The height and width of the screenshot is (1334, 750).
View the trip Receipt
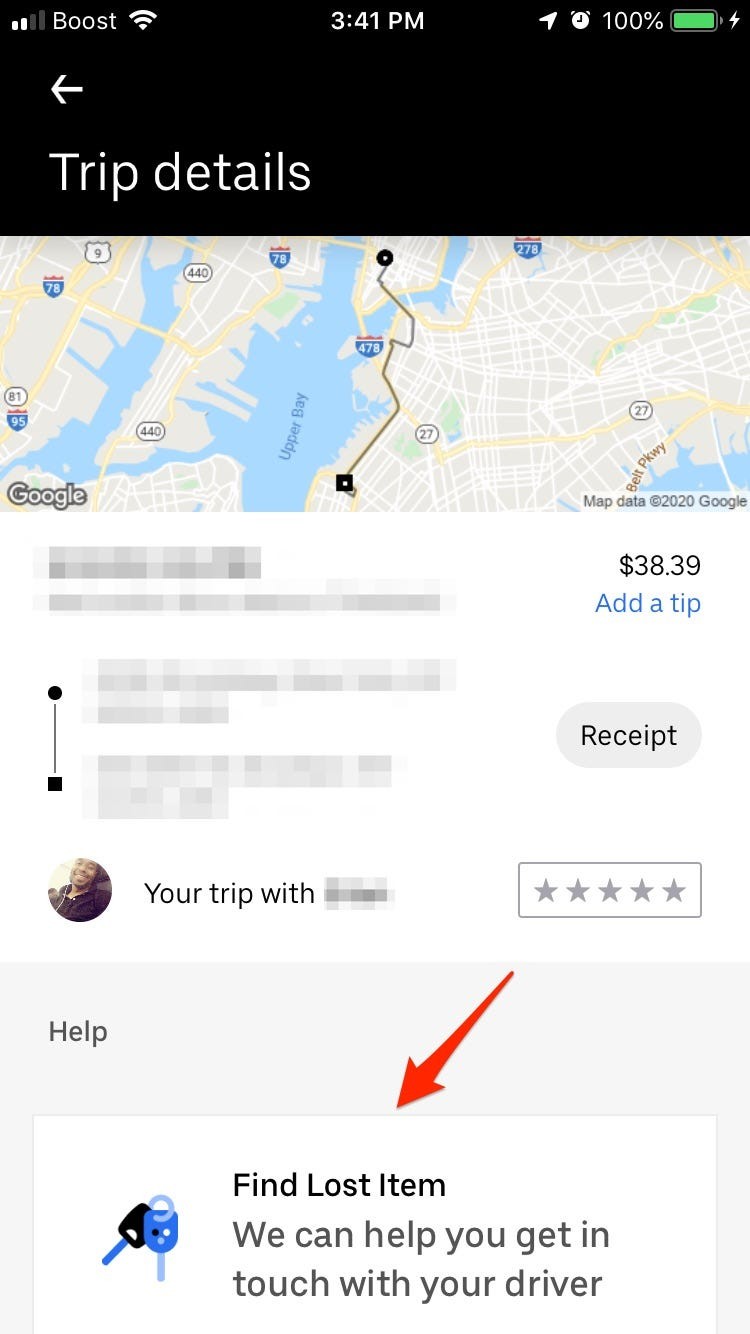tap(628, 735)
